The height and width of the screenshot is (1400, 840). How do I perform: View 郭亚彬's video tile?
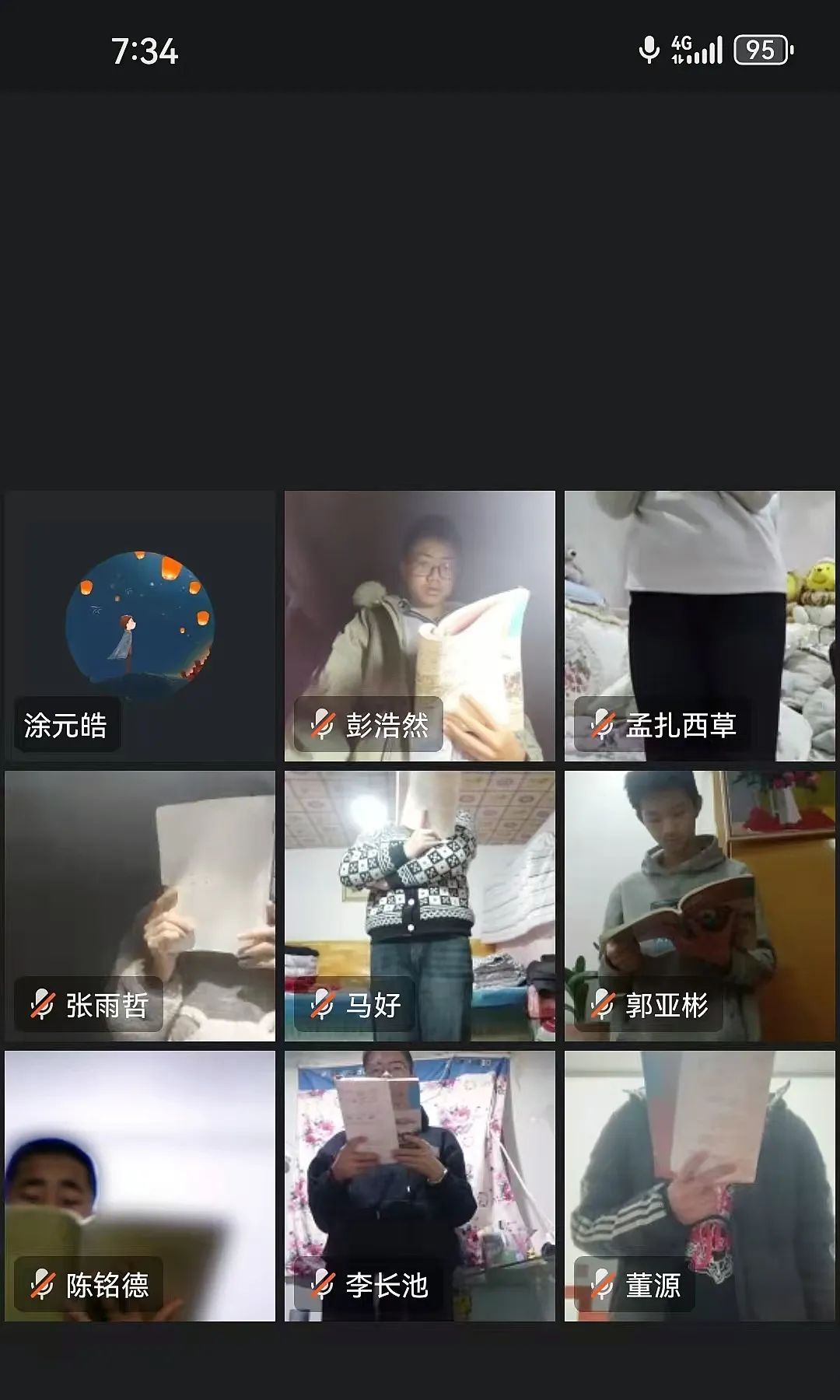(700, 905)
